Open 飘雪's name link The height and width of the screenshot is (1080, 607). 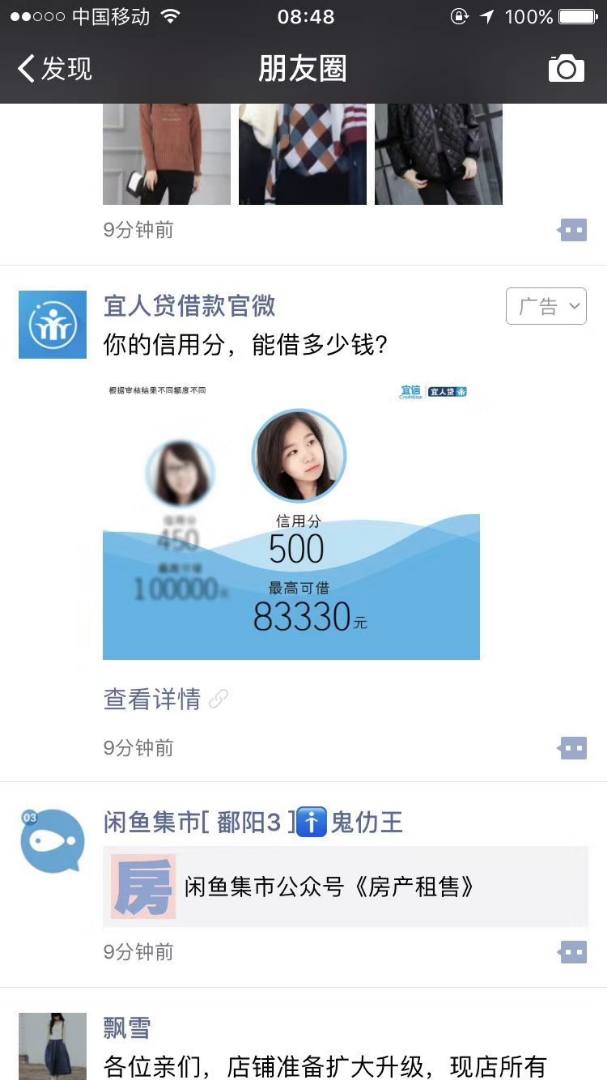pyautogui.click(x=127, y=1027)
